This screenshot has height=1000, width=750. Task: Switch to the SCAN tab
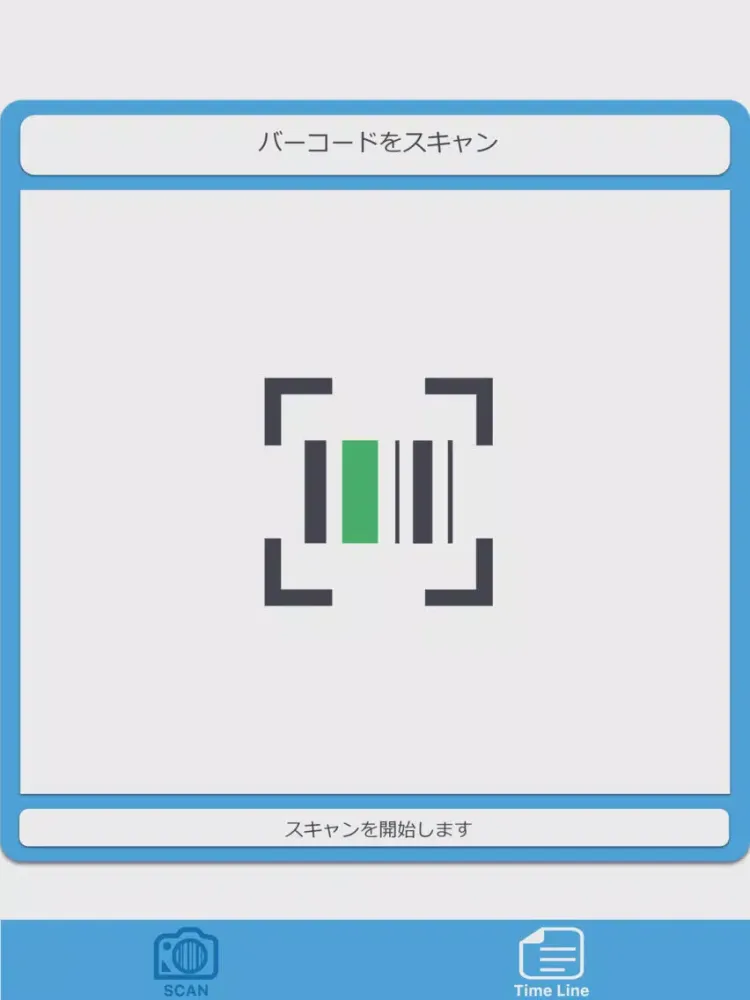[x=186, y=962]
